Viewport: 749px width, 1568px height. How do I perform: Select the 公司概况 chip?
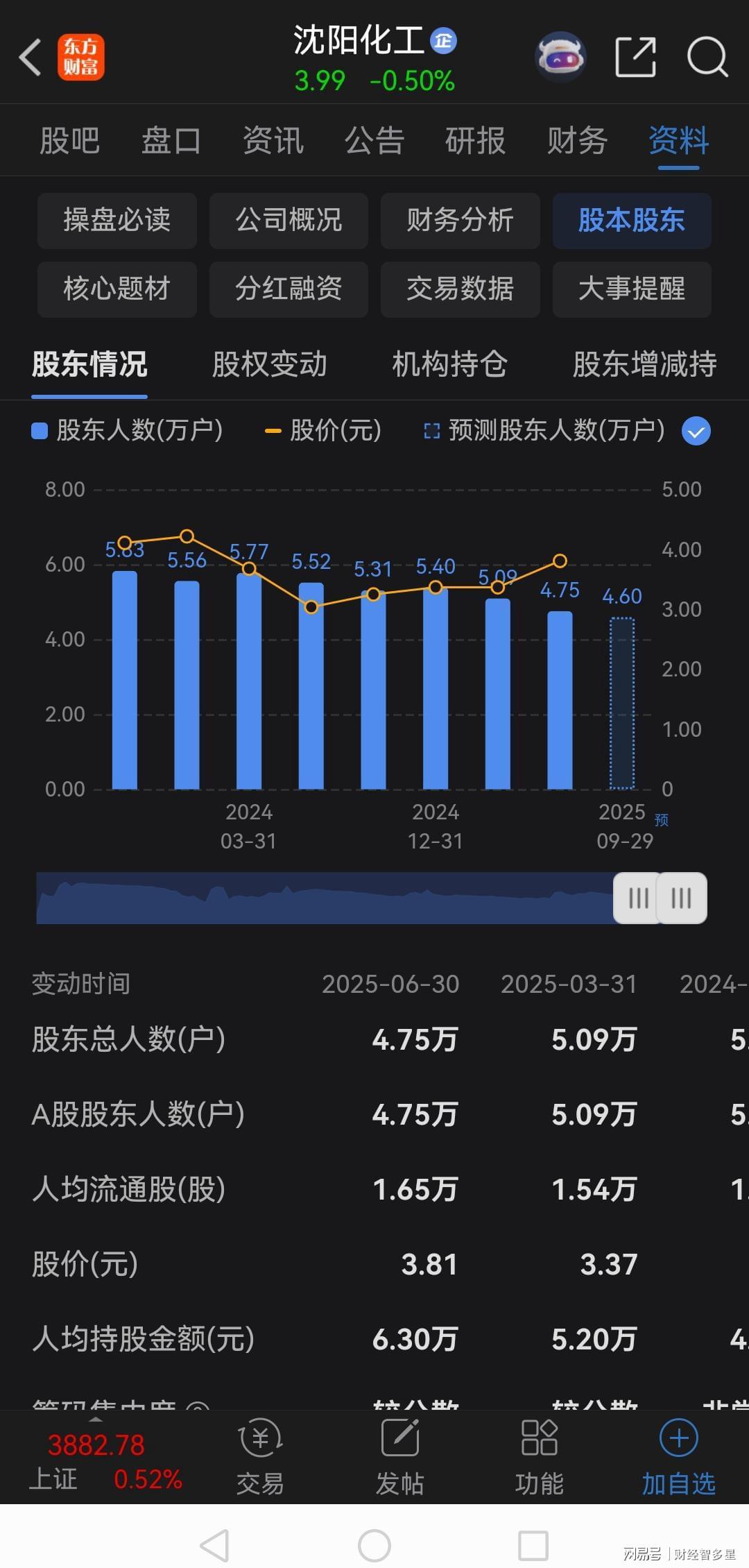pyautogui.click(x=289, y=221)
